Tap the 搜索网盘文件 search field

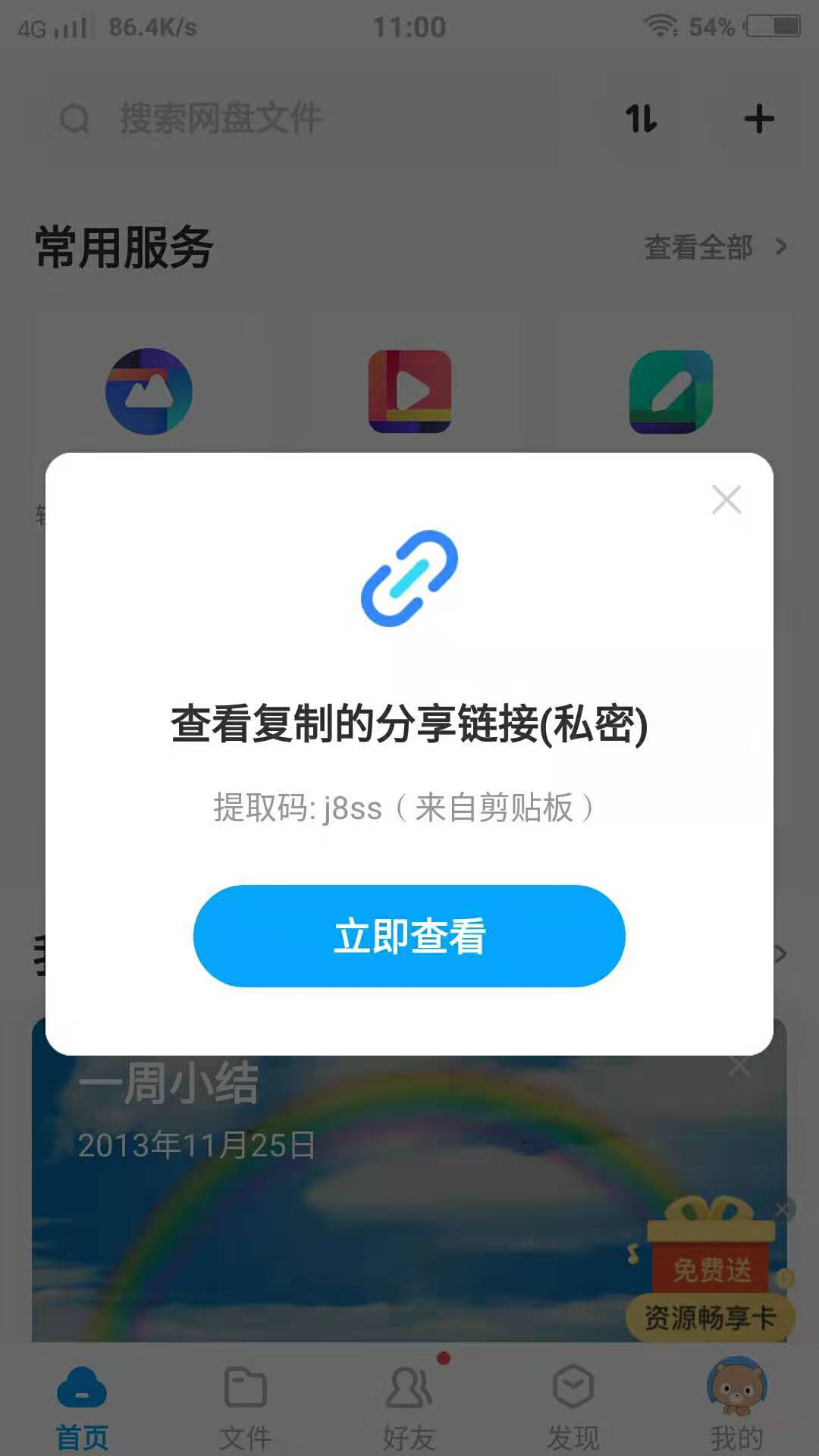pyautogui.click(x=303, y=118)
